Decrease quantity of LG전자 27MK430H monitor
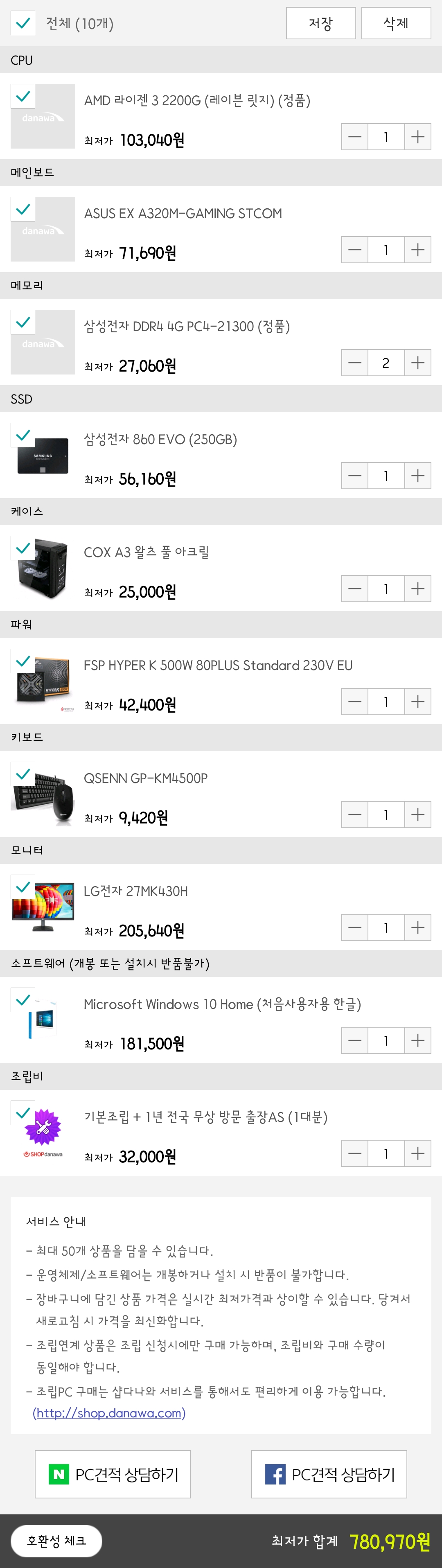The height and width of the screenshot is (1568, 442). [x=354, y=927]
